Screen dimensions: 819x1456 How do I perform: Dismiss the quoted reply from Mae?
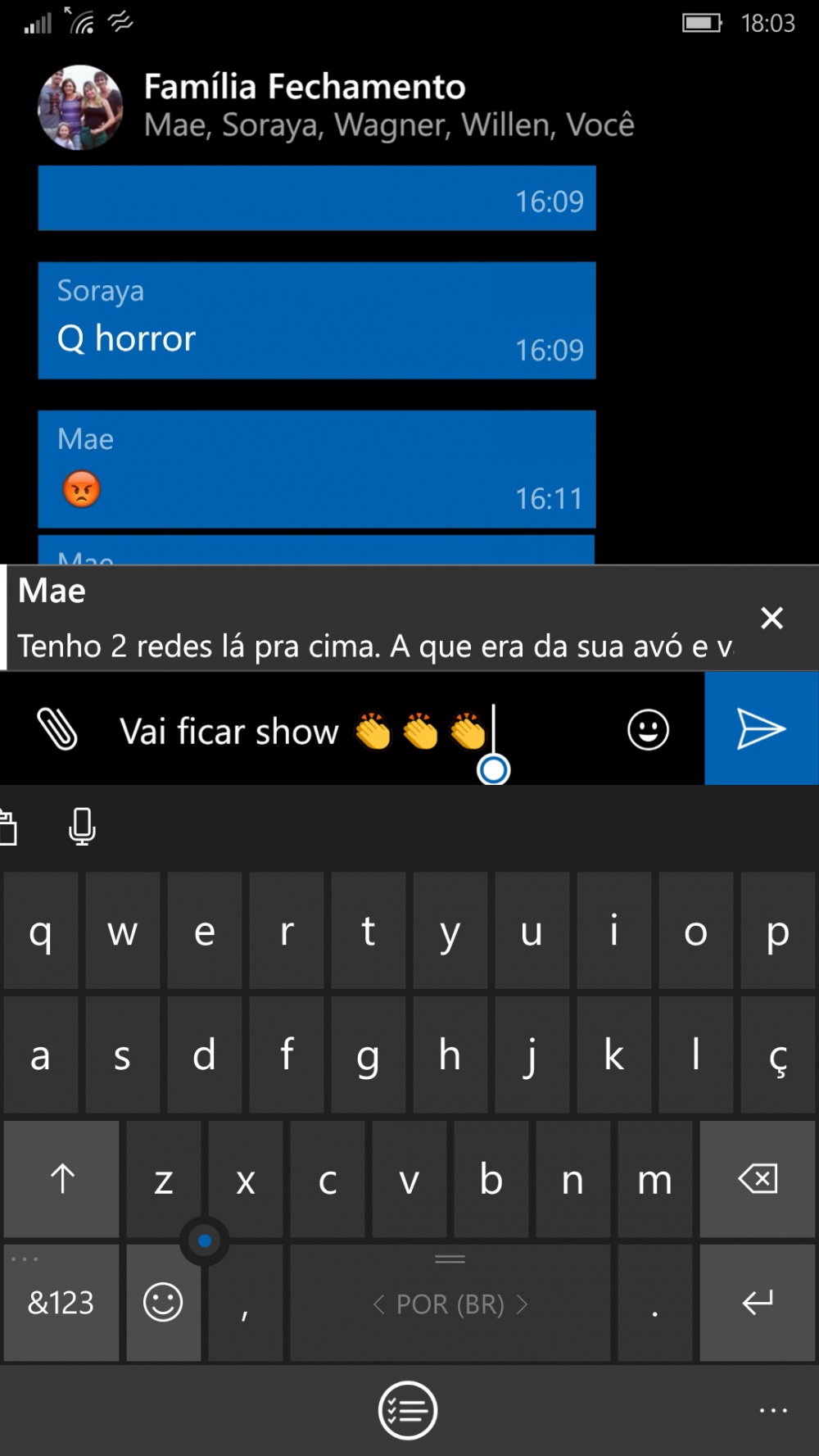(x=771, y=618)
